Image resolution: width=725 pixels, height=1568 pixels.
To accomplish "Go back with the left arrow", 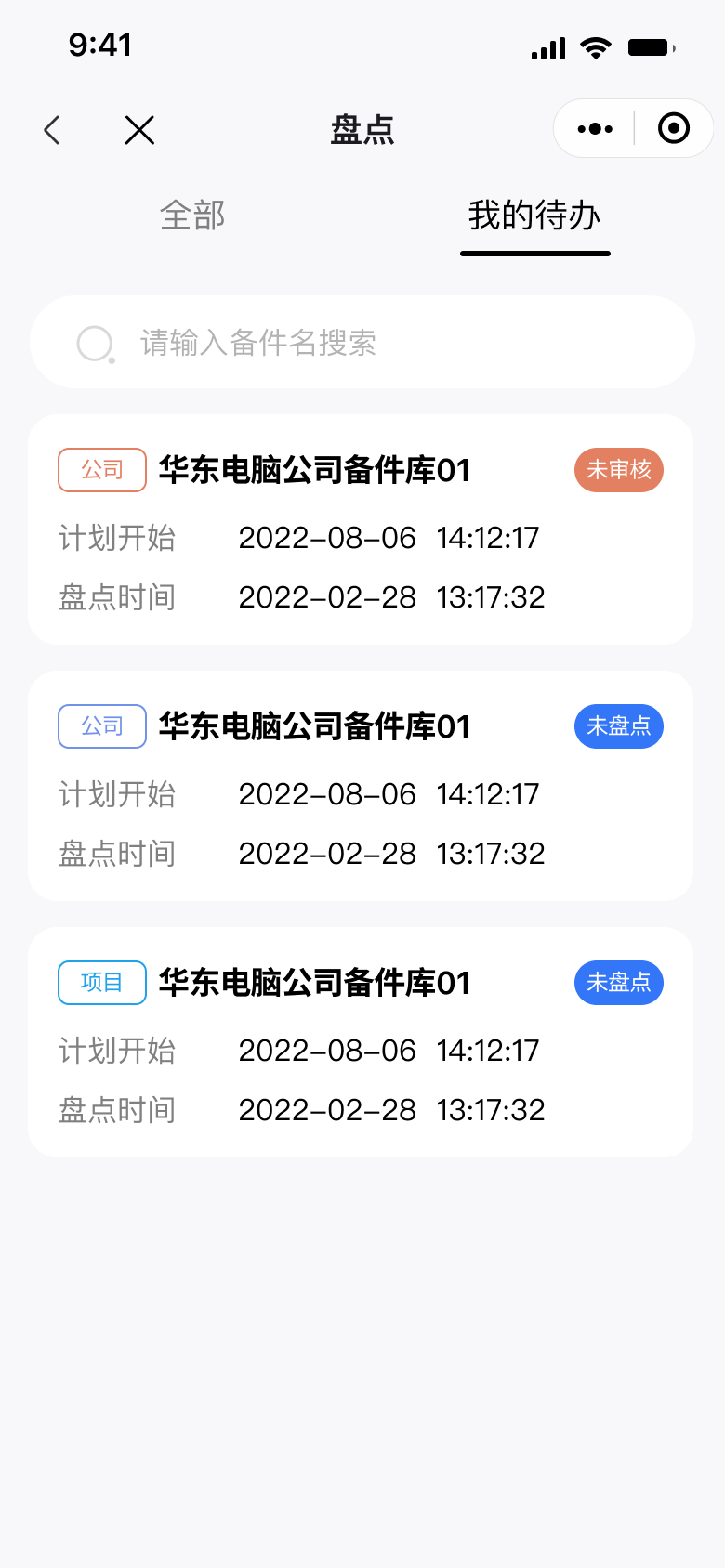I will pos(52,130).
